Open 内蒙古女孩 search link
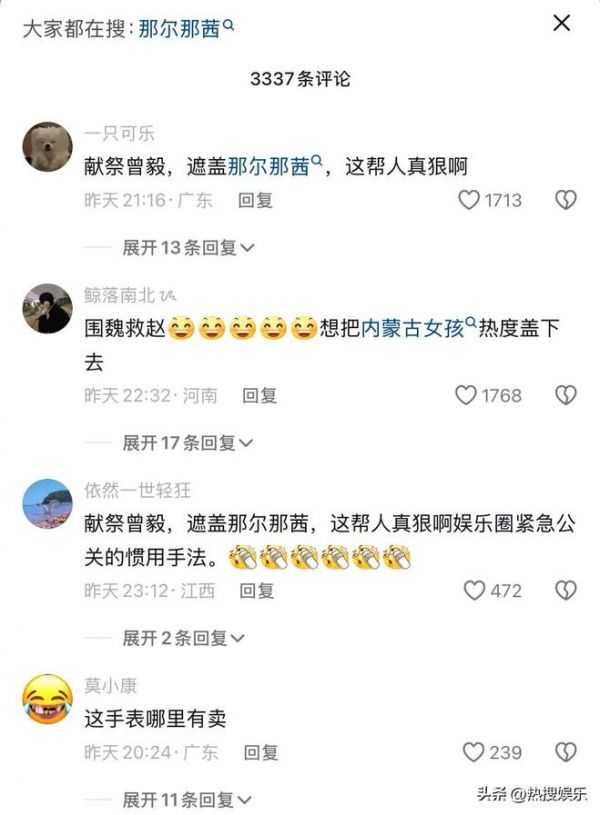 417,328
